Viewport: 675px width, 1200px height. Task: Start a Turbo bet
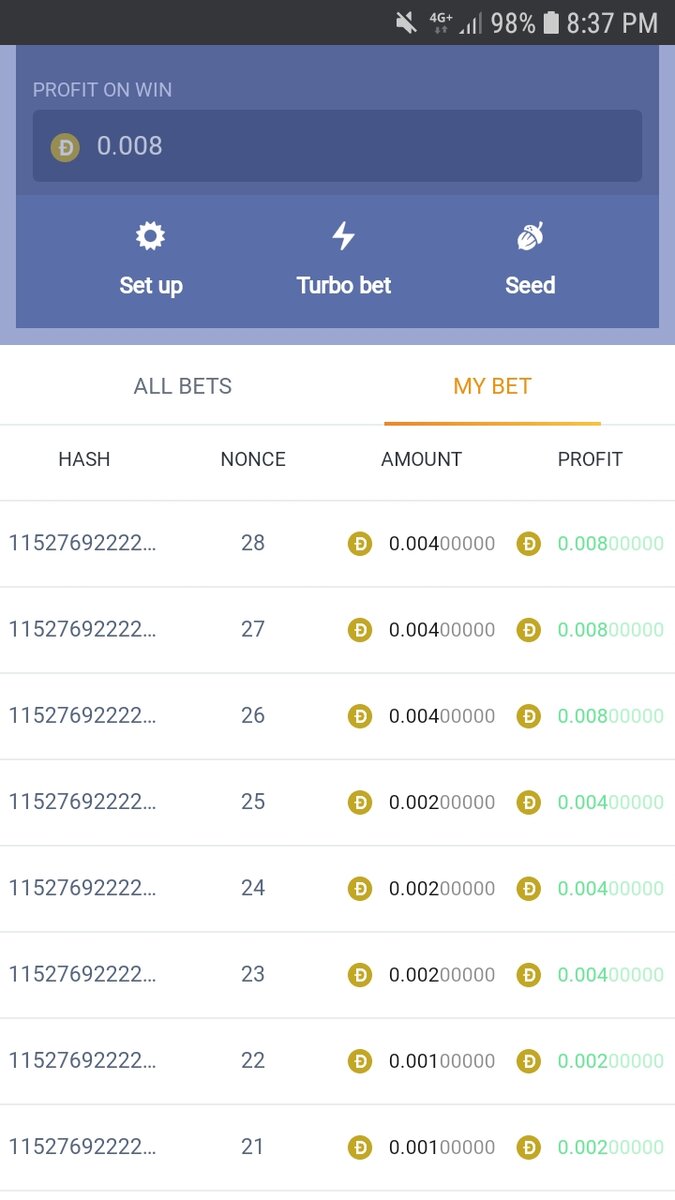pos(343,260)
